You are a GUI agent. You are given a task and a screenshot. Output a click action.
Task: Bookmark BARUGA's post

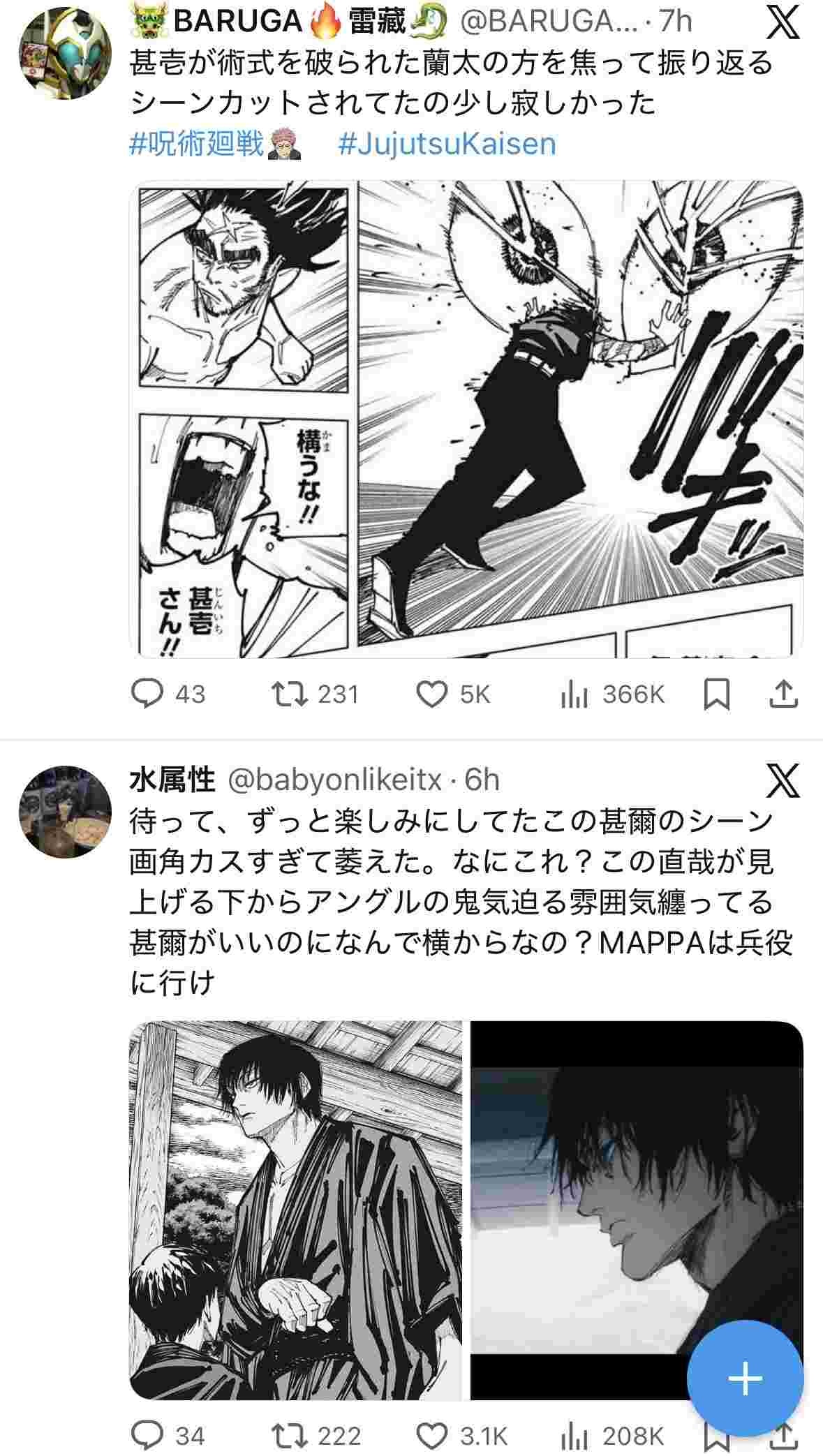(x=717, y=694)
